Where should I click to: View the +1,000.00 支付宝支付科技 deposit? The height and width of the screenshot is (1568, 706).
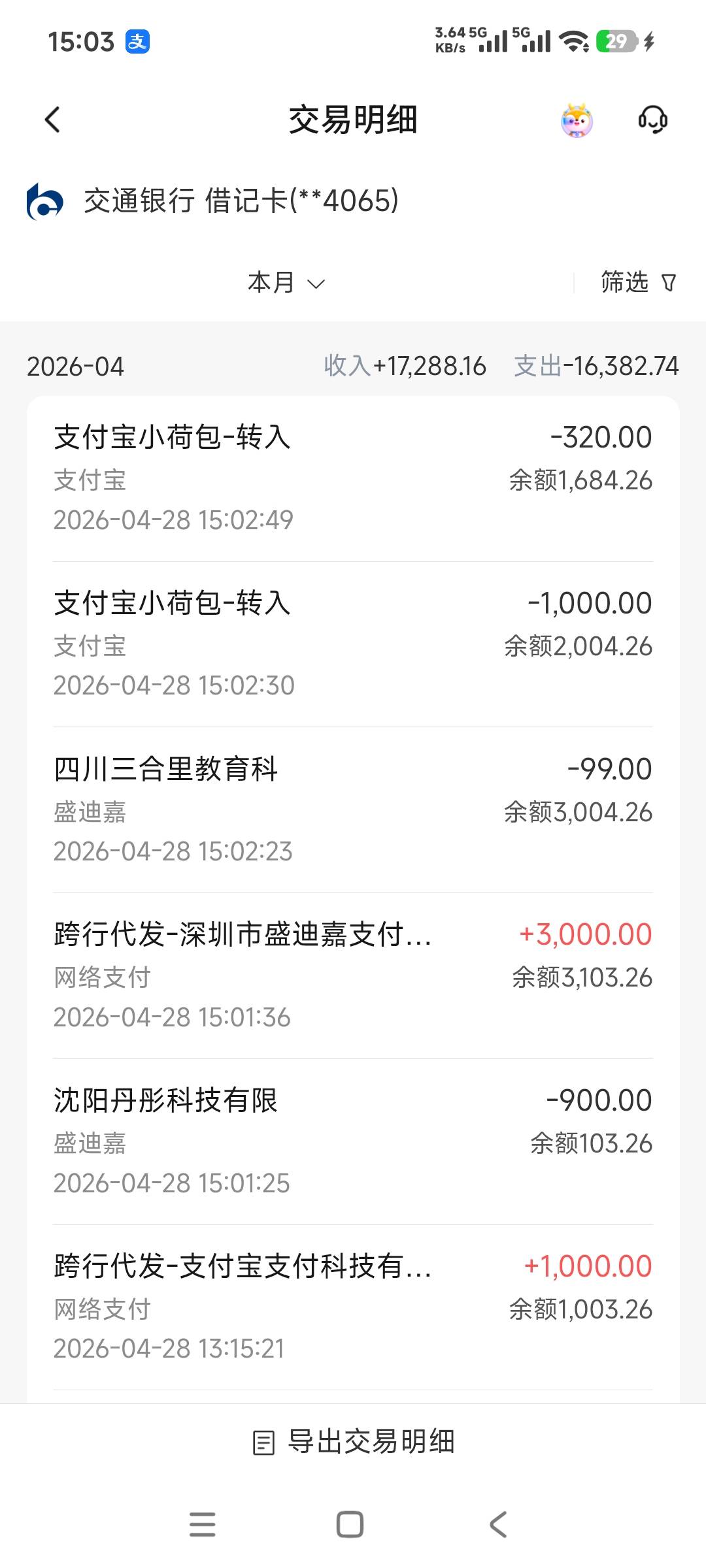click(x=353, y=1307)
